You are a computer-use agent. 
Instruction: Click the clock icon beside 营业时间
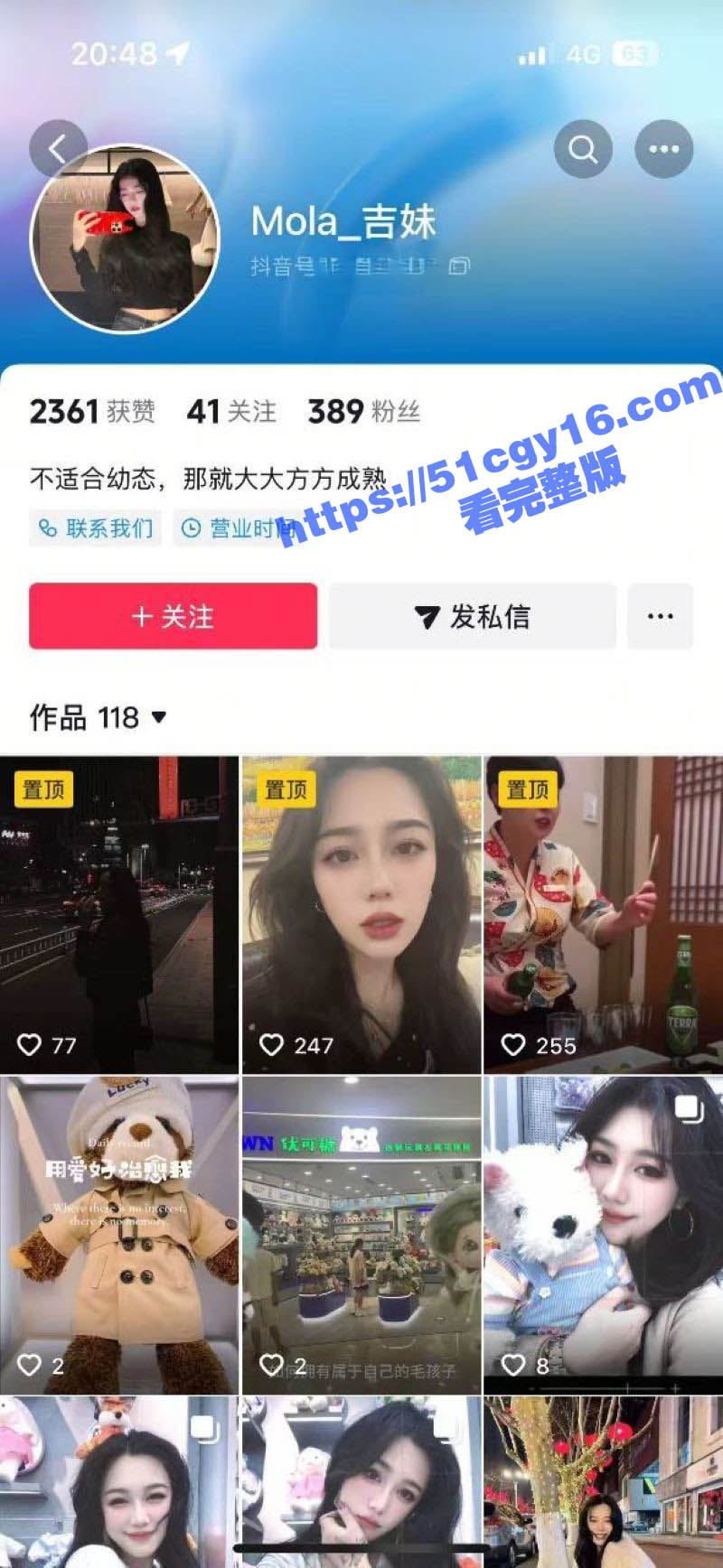189,528
